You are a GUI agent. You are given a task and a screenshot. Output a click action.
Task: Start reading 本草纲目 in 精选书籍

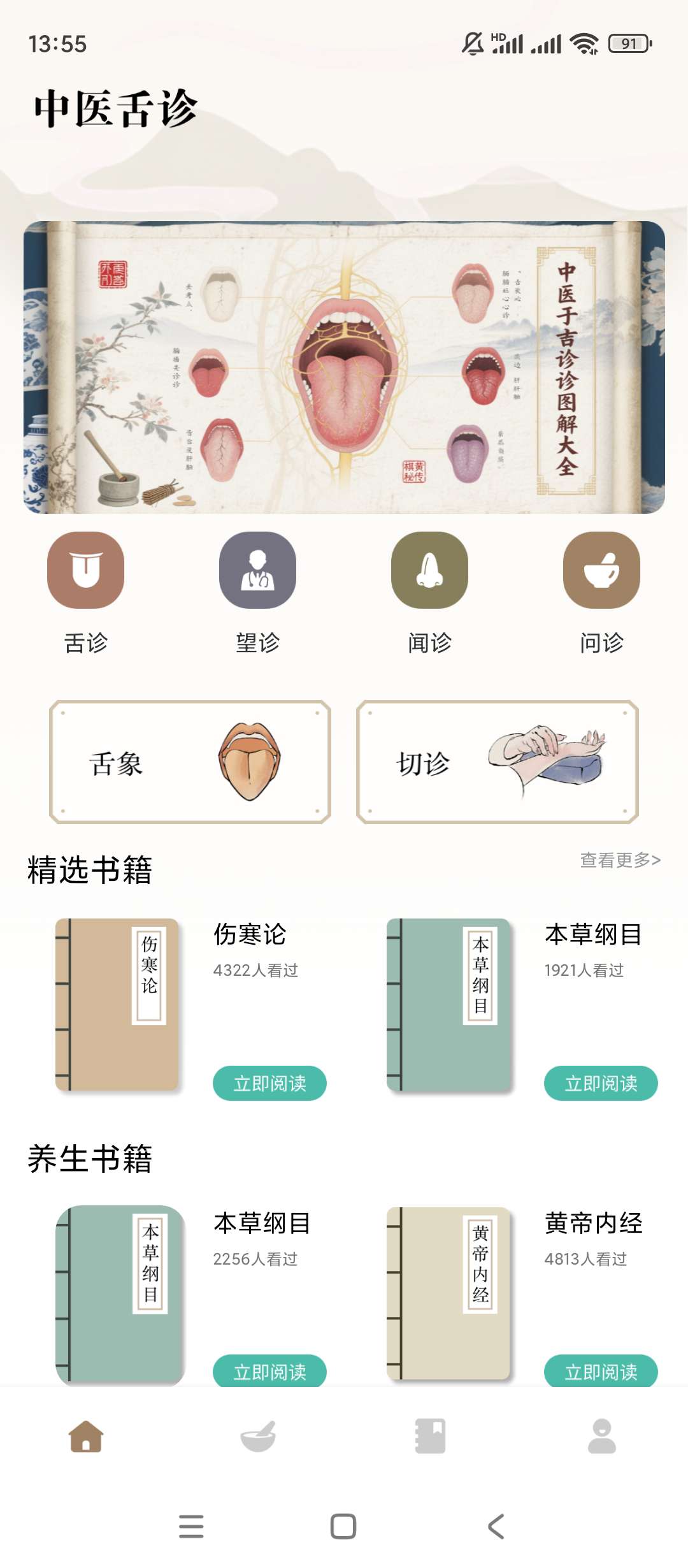tap(601, 1083)
